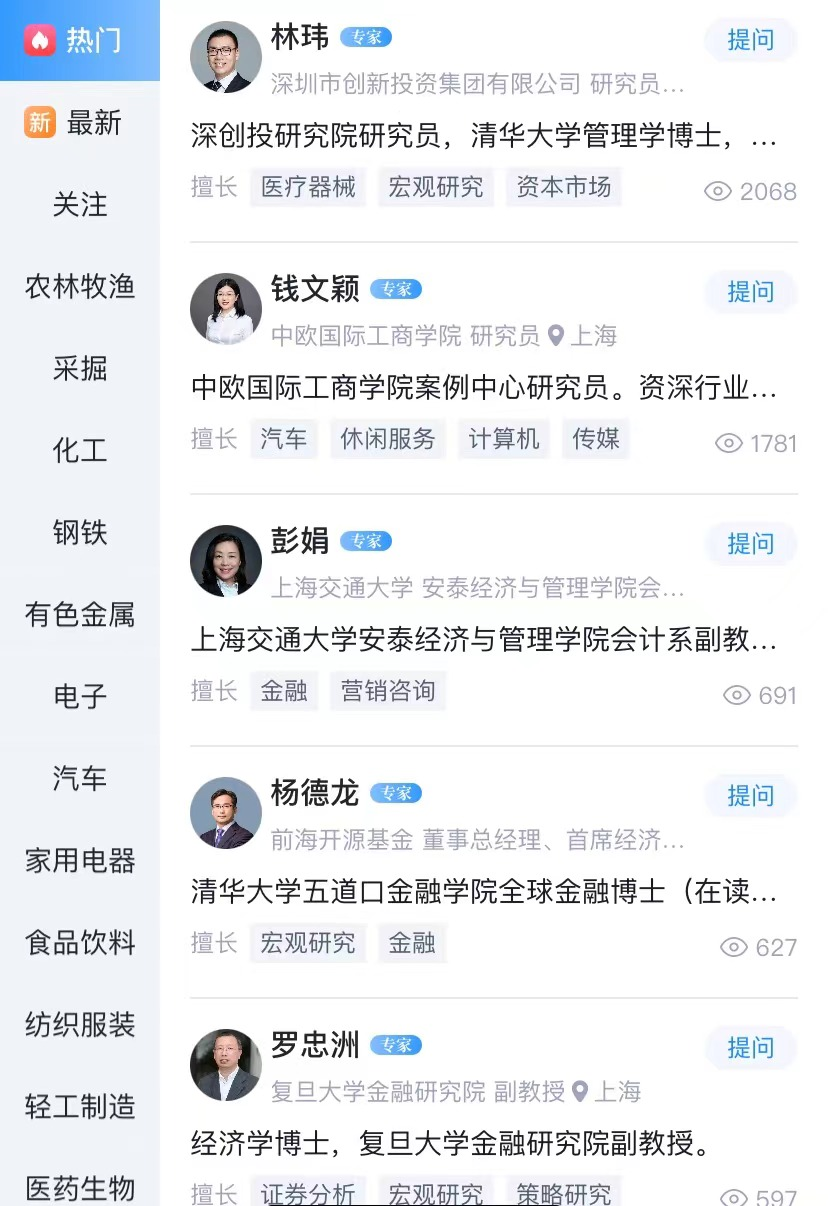Image resolution: width=828 pixels, height=1206 pixels.
Task: Choose 有色金属 in the sidebar
Action: [x=80, y=615]
